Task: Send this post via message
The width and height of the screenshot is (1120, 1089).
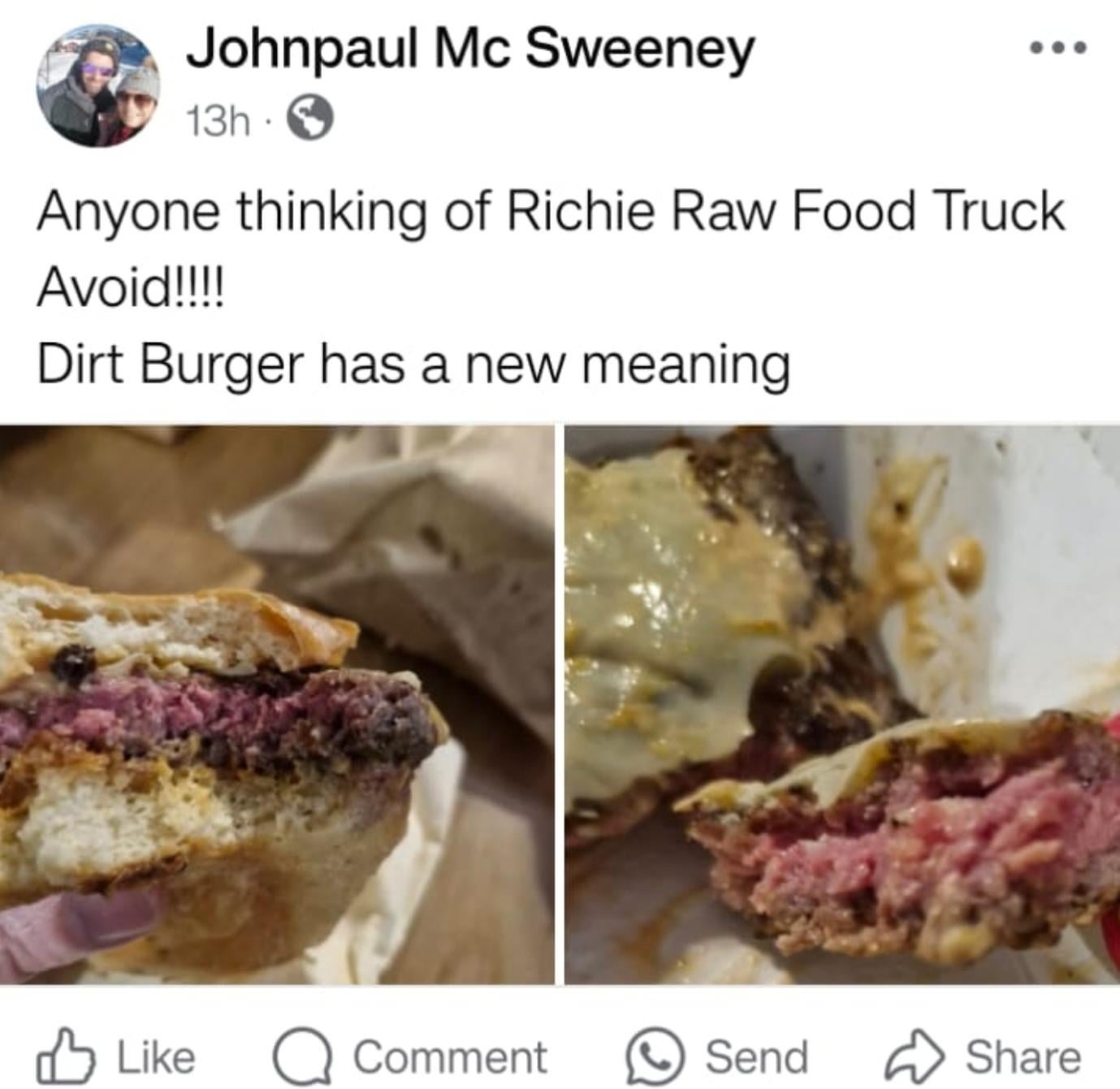Action: [x=717, y=1057]
